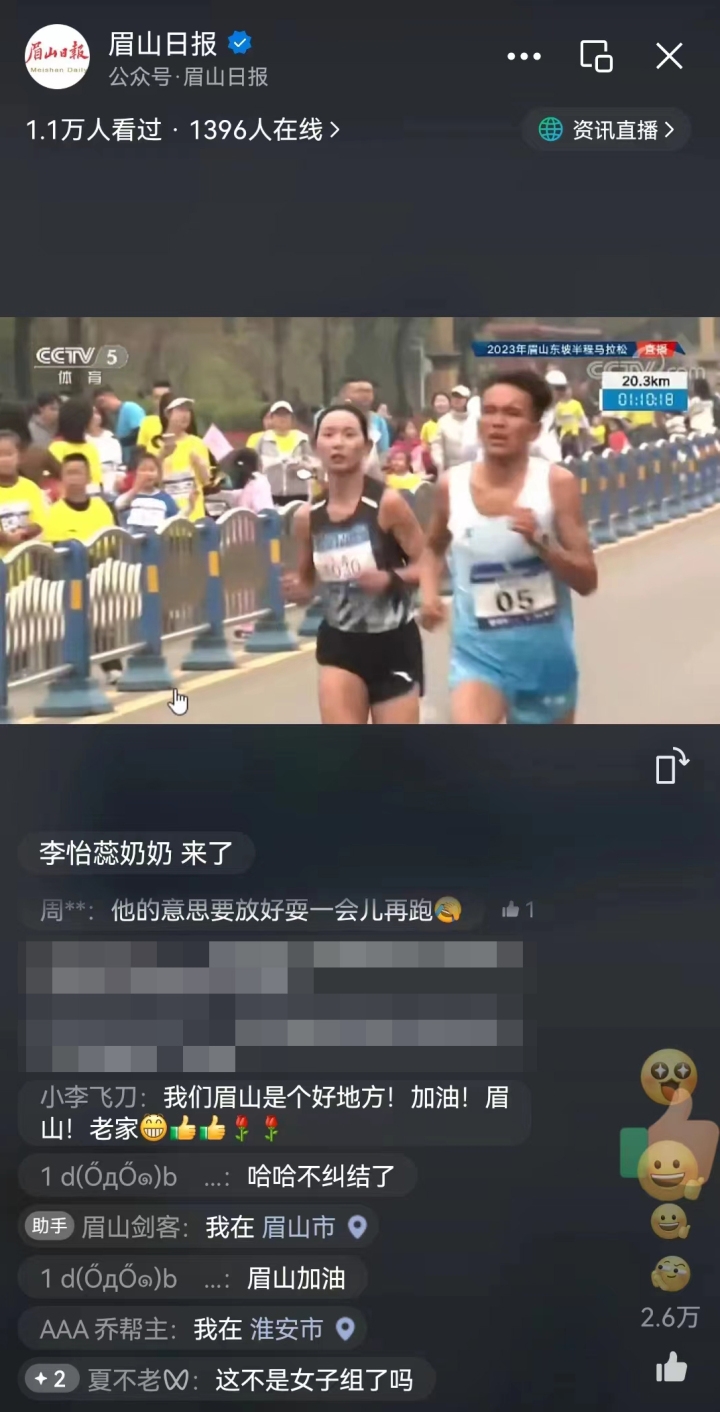
Task: Open the three-dot more options menu
Action: [x=524, y=57]
